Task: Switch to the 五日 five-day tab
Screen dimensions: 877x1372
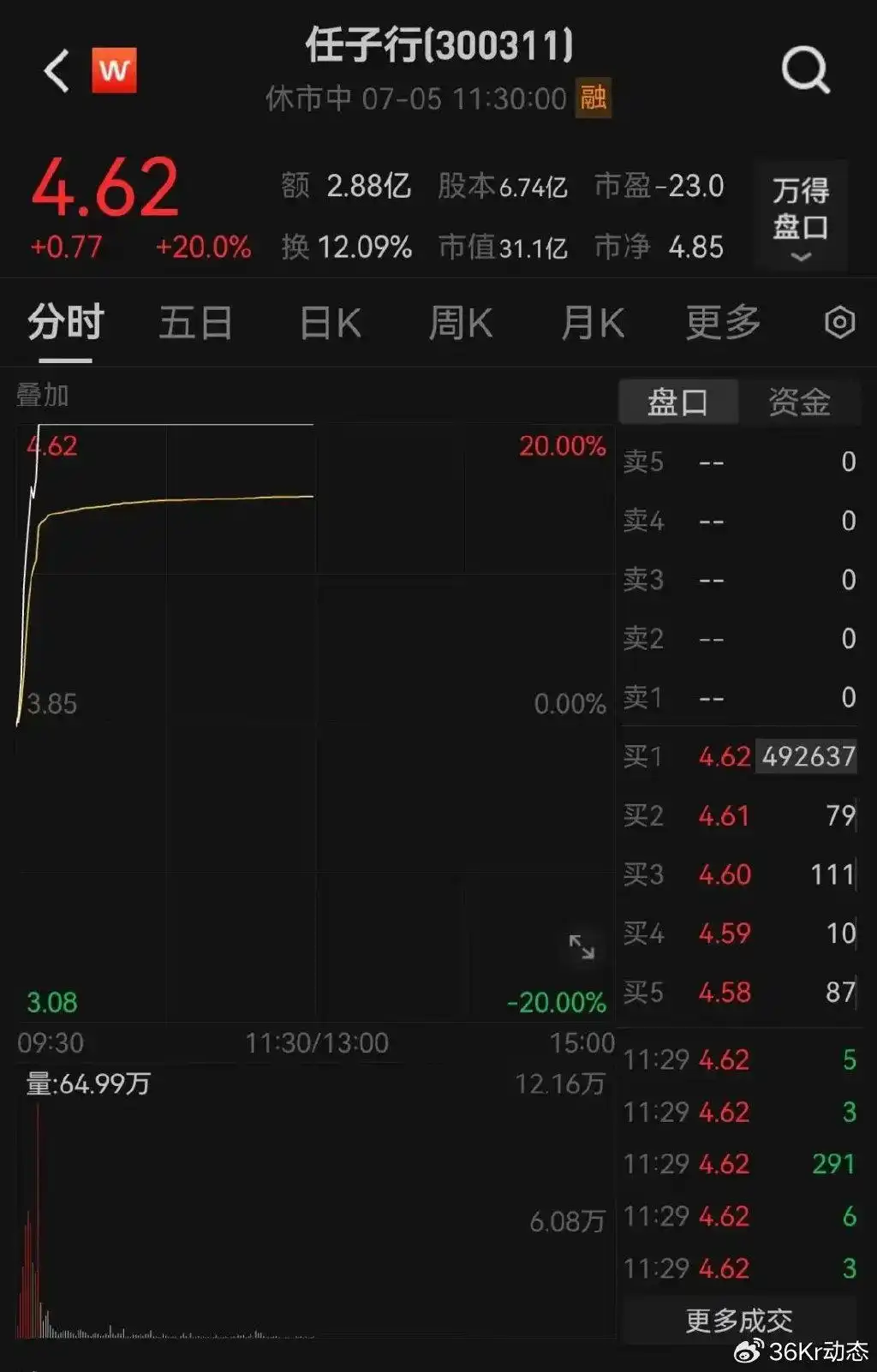Action: point(195,324)
